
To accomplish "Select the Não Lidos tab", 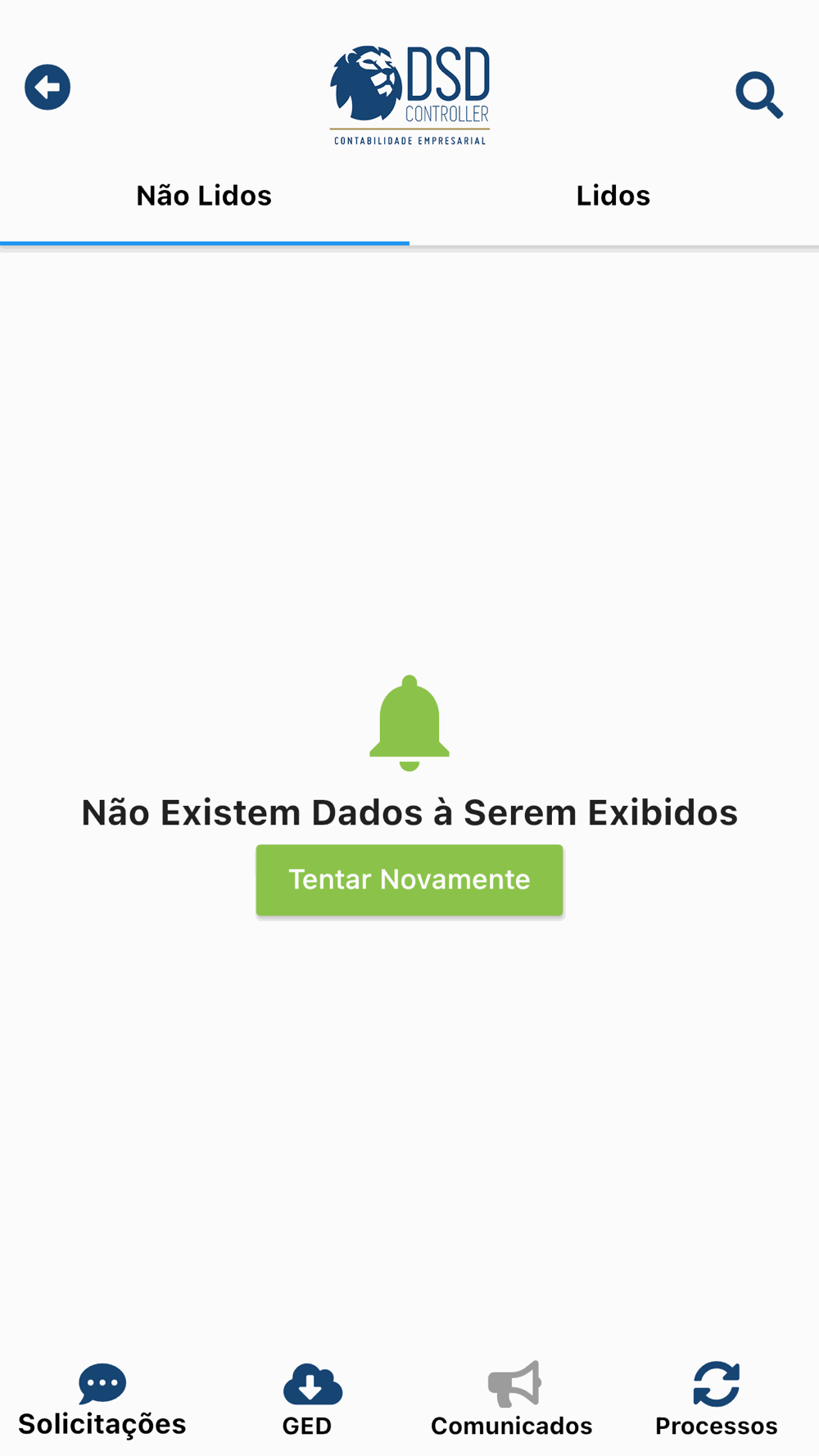I will tap(204, 196).
